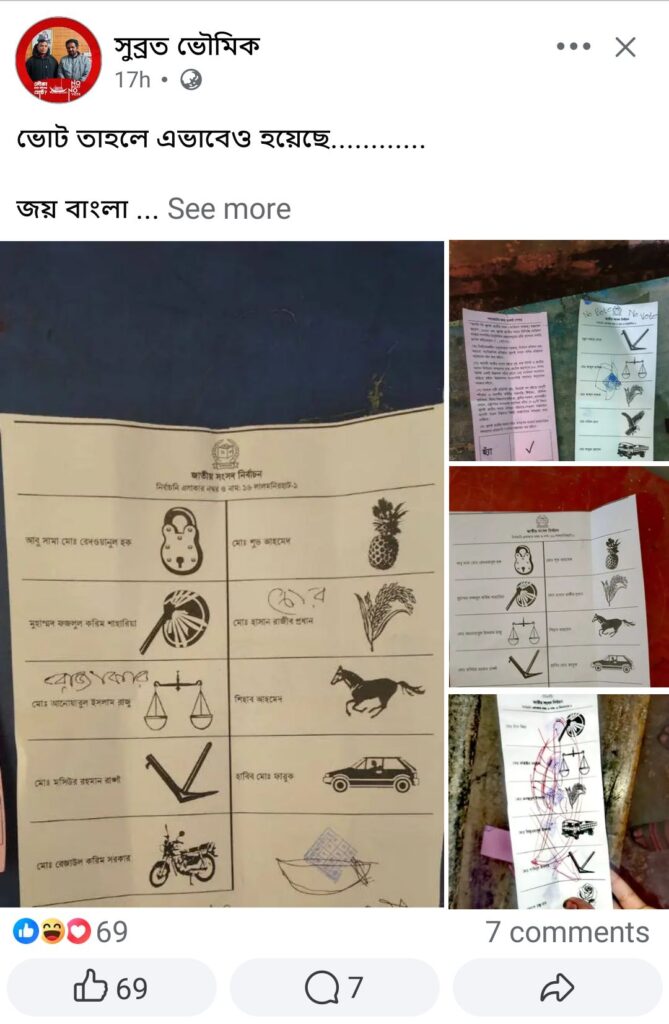Expand the caption with See more

pyautogui.click(x=228, y=209)
